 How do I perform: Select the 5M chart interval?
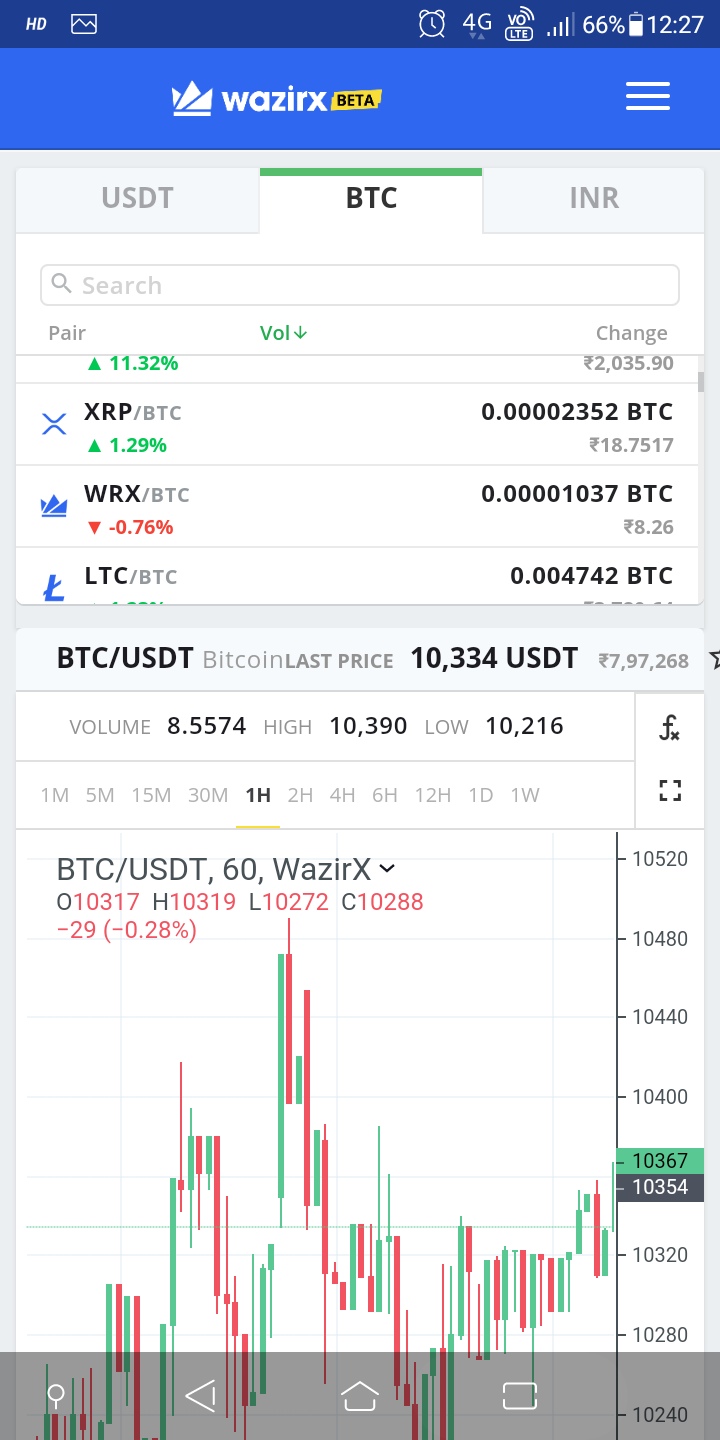click(100, 795)
